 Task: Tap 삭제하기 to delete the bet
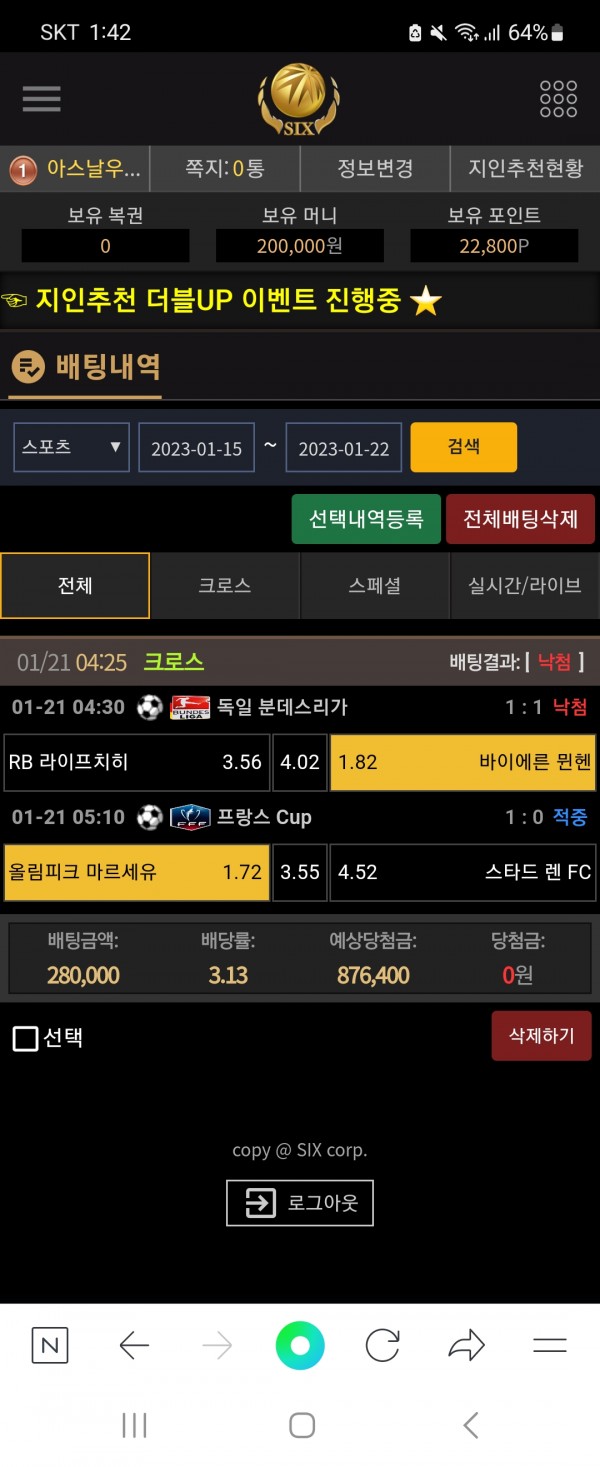tap(541, 1035)
